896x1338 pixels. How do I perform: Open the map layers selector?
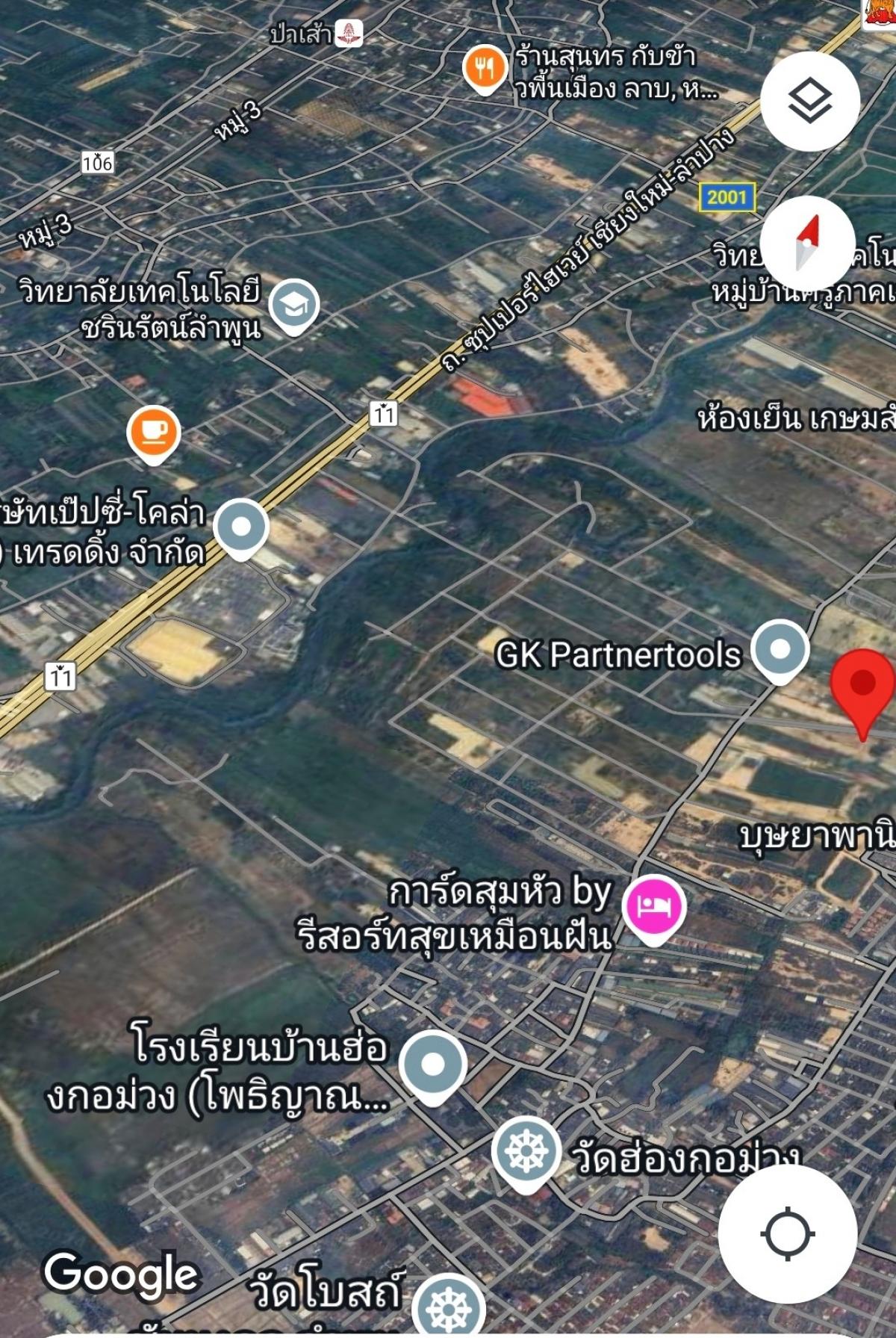[809, 102]
